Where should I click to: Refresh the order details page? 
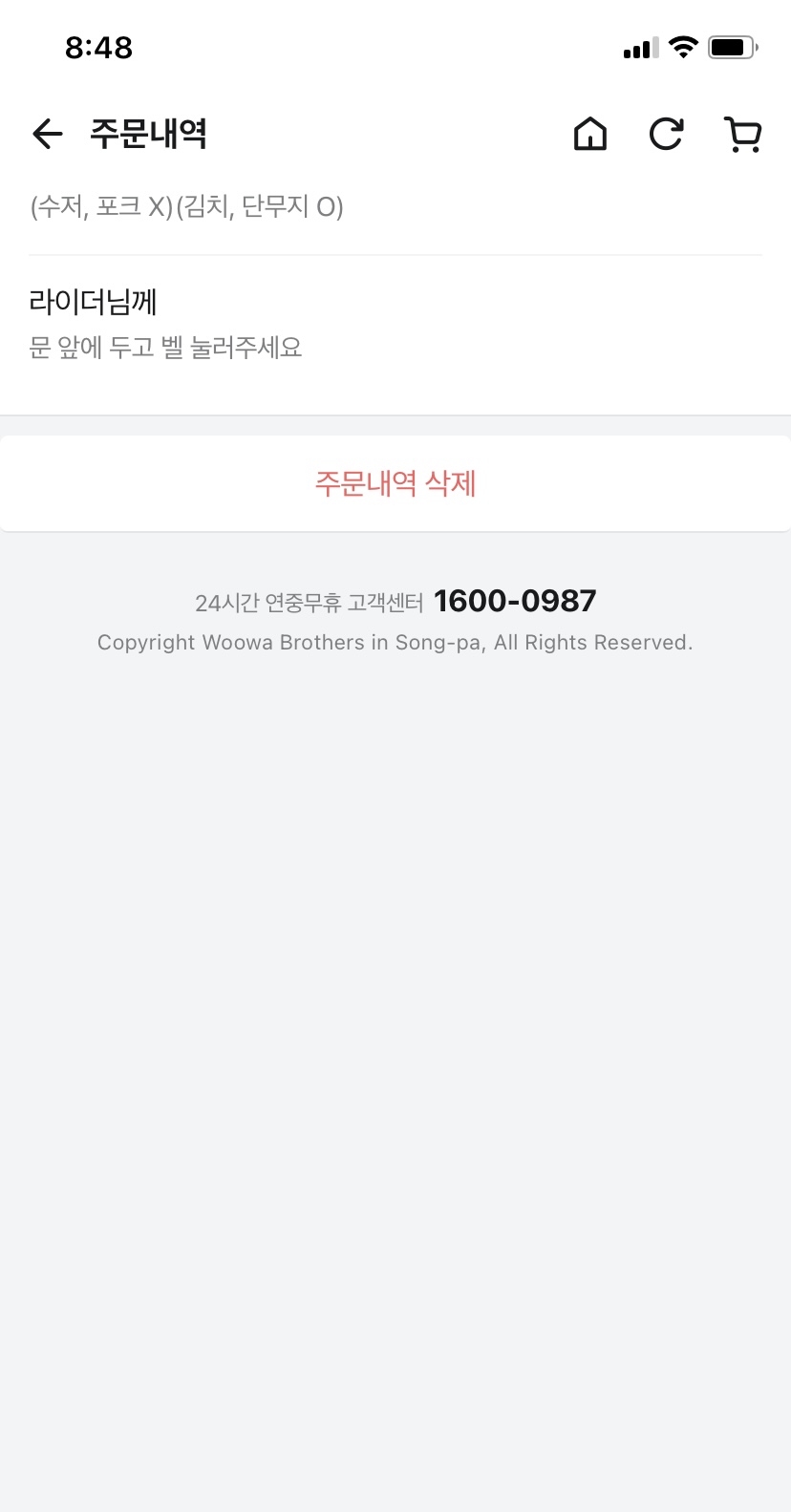click(666, 134)
